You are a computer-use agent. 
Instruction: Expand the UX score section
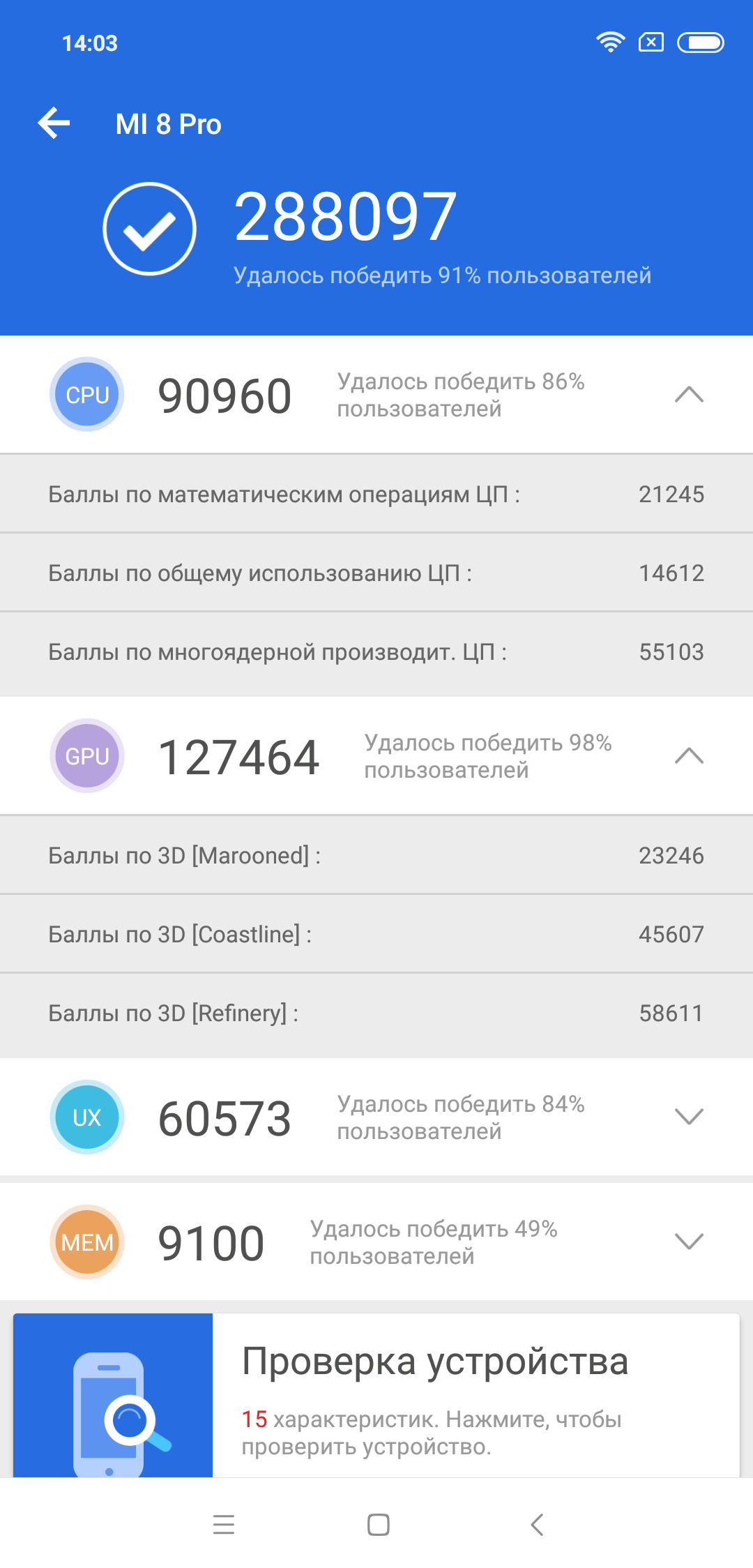coord(689,1117)
